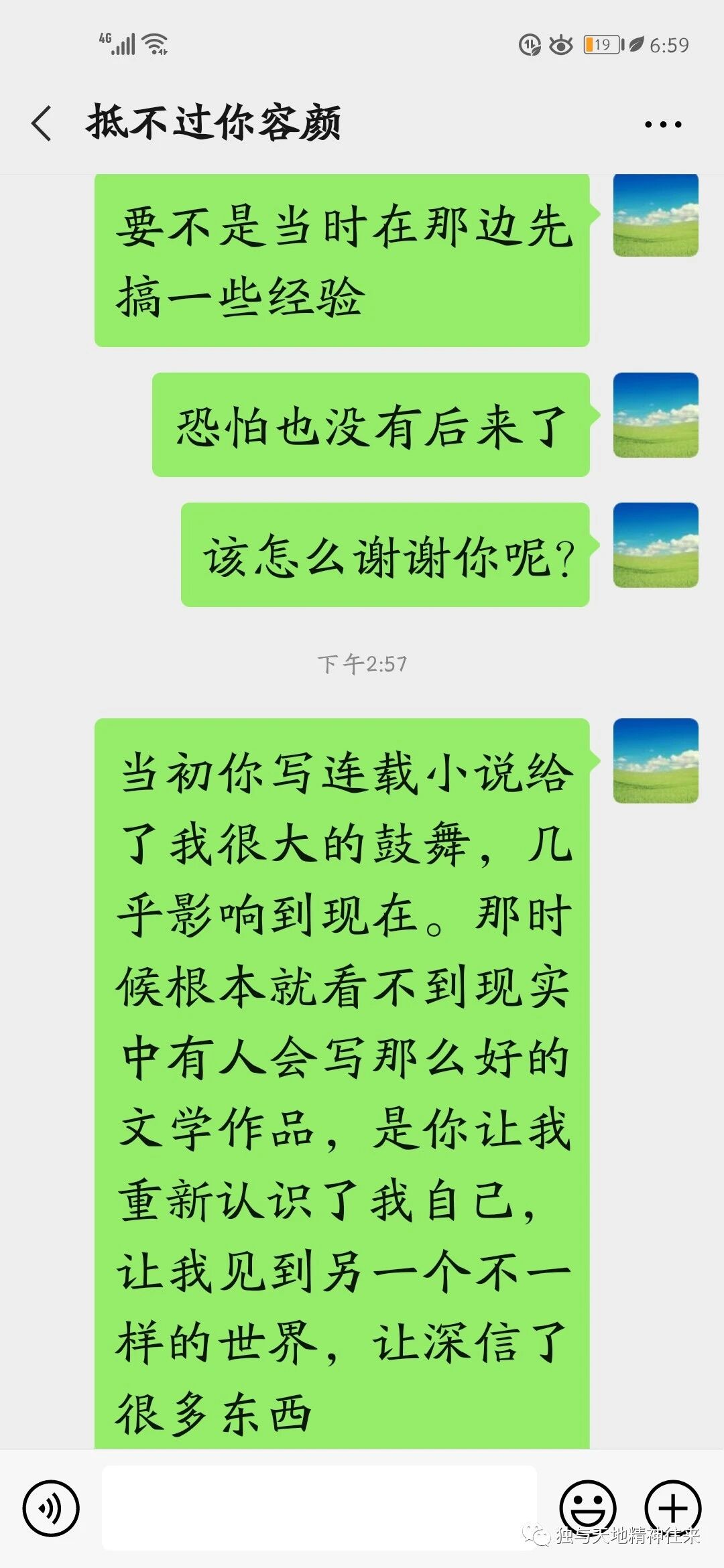The image size is (724, 1568).
Task: Tap avatar beside message 要不是当时在那边先搞一些经验
Action: click(656, 216)
